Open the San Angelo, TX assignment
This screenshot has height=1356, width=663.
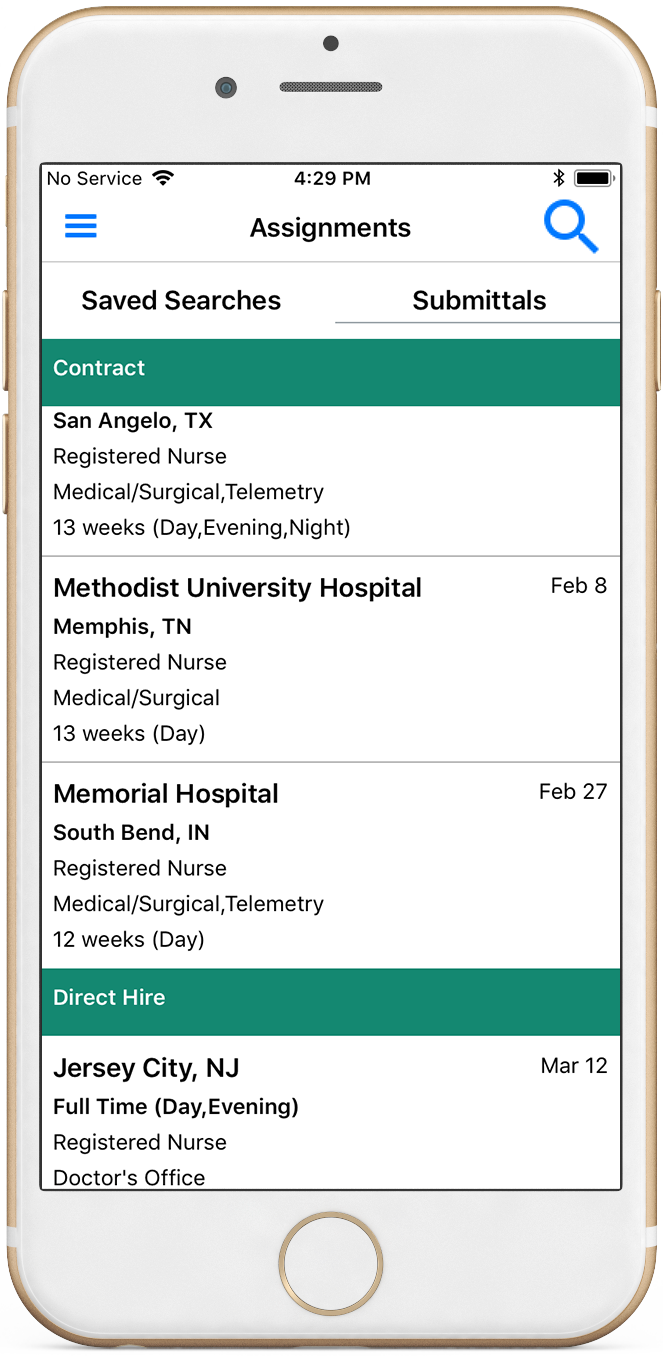tap(330, 474)
